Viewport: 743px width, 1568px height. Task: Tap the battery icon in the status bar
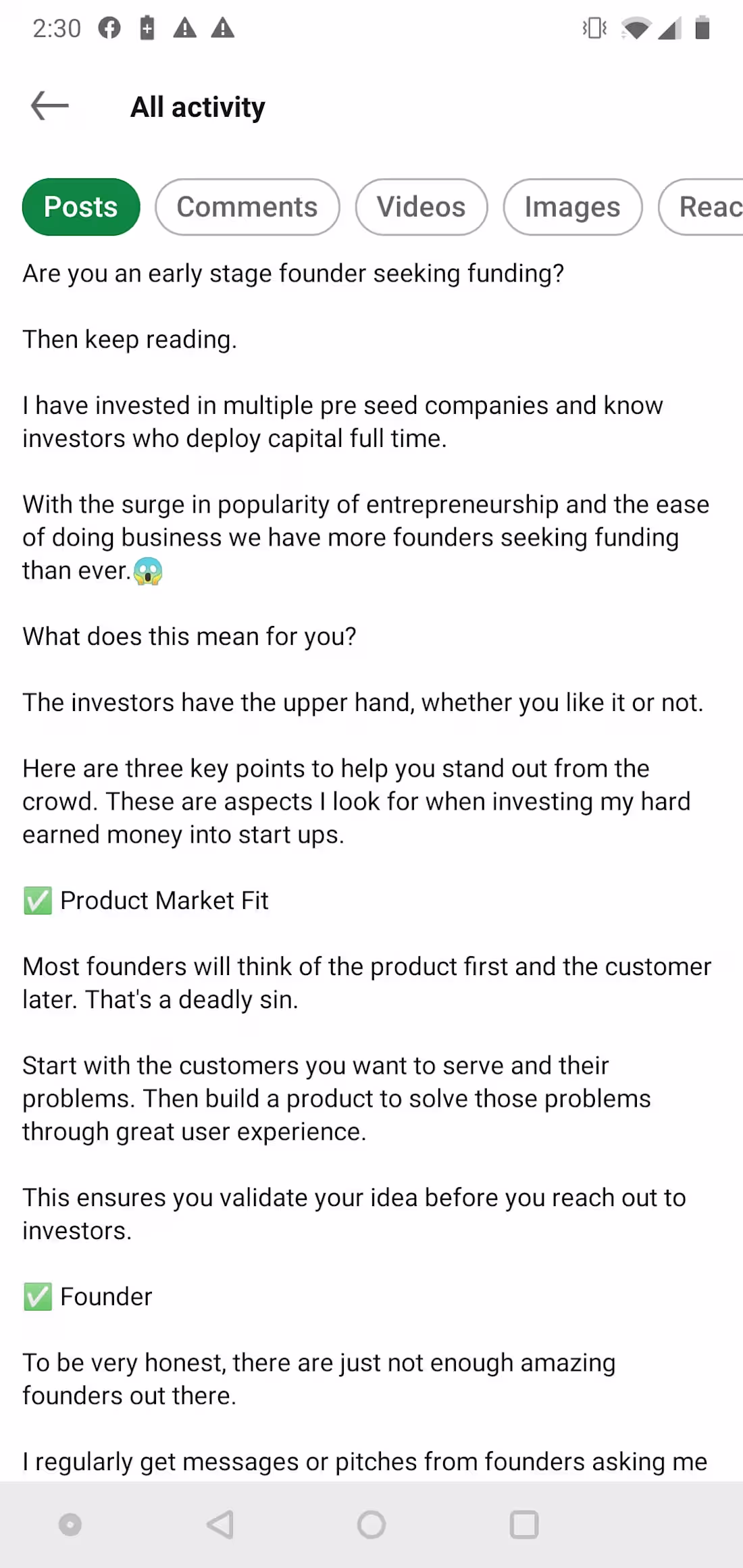tap(702, 28)
